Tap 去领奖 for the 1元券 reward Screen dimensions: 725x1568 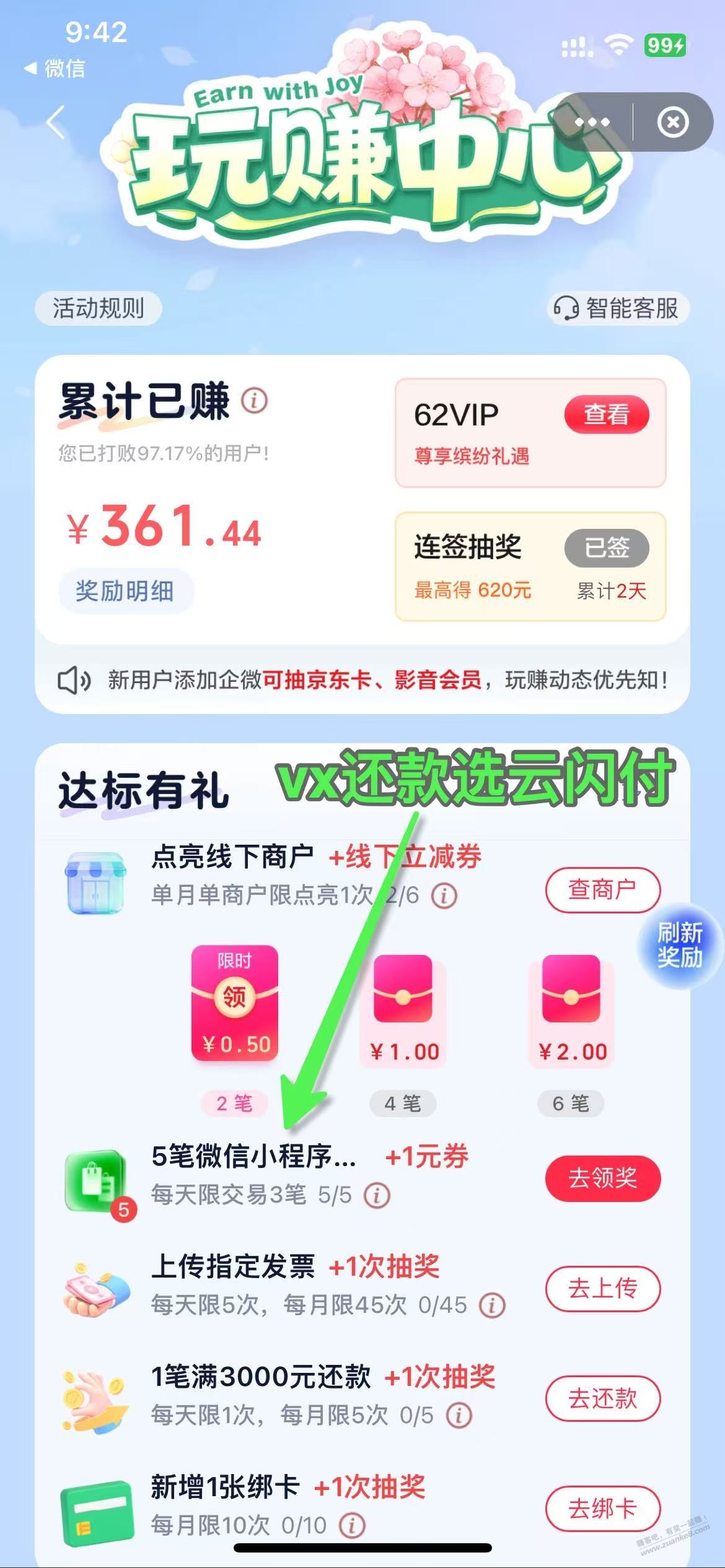point(602,1178)
